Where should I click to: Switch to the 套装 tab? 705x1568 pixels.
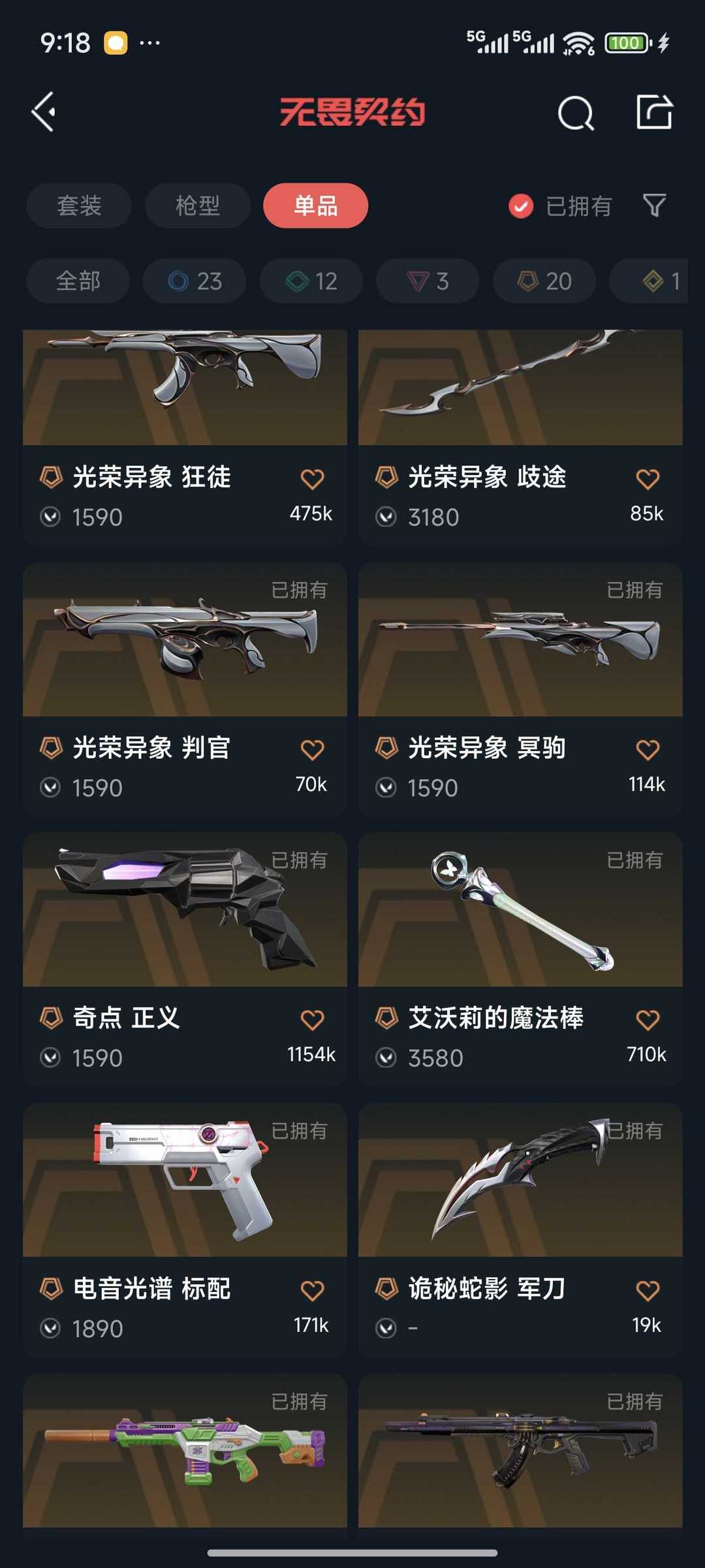[x=79, y=206]
